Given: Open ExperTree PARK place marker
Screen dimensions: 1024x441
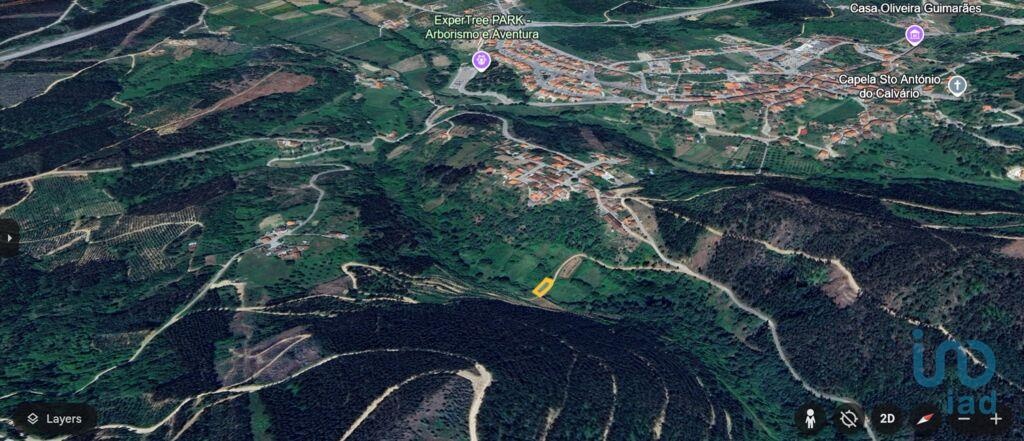Looking at the screenshot, I should 482,62.
